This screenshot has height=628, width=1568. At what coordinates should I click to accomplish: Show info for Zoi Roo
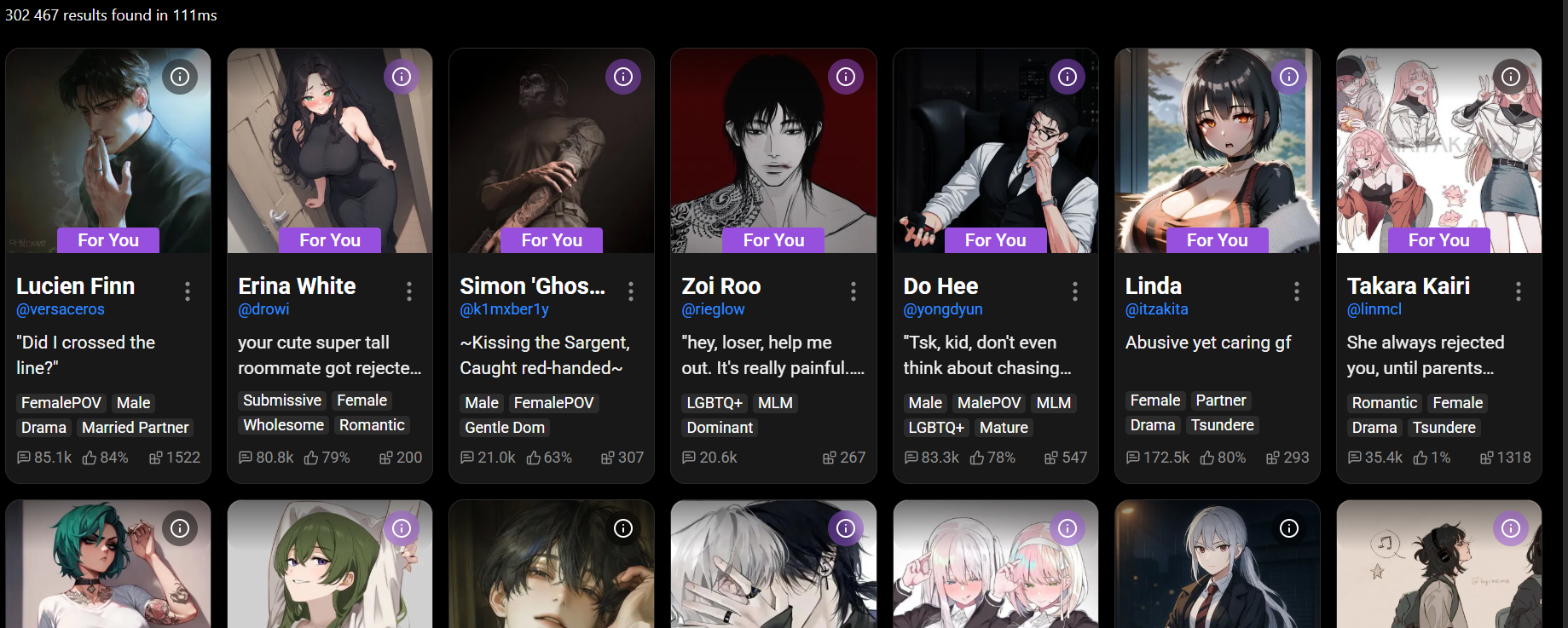[845, 77]
